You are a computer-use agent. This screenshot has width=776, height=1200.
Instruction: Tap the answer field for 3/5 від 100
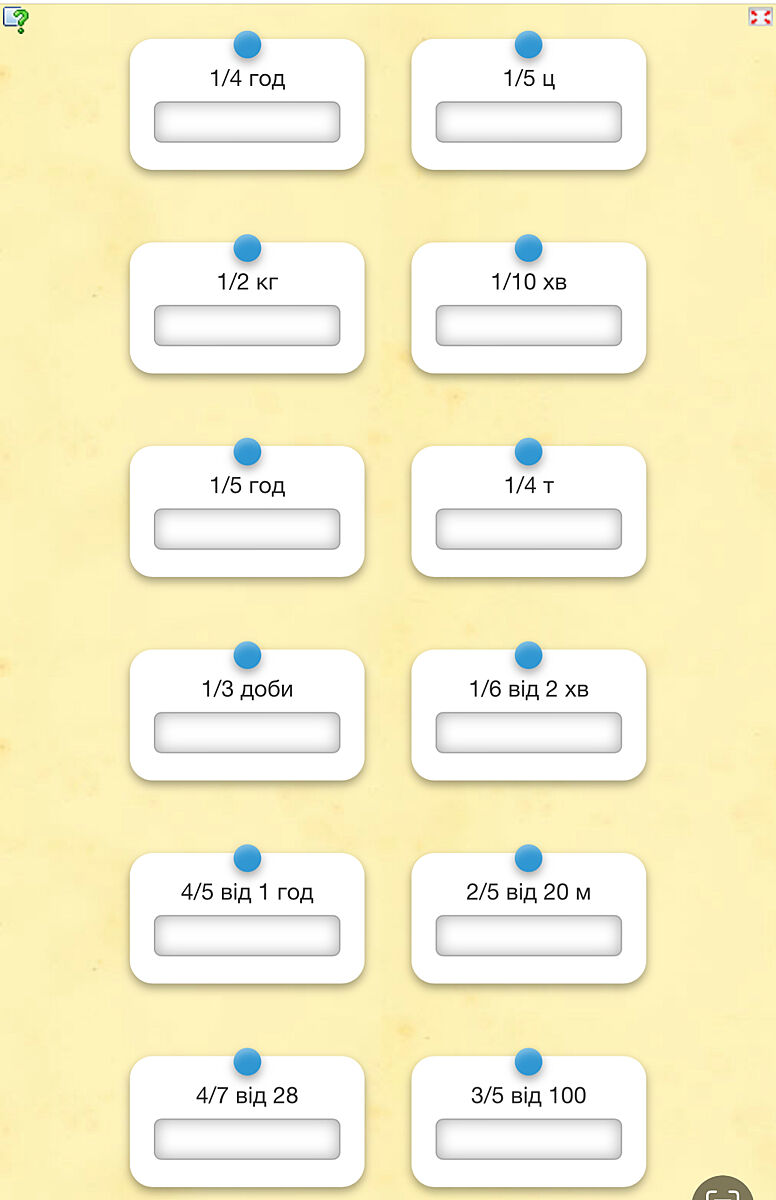(528, 1139)
